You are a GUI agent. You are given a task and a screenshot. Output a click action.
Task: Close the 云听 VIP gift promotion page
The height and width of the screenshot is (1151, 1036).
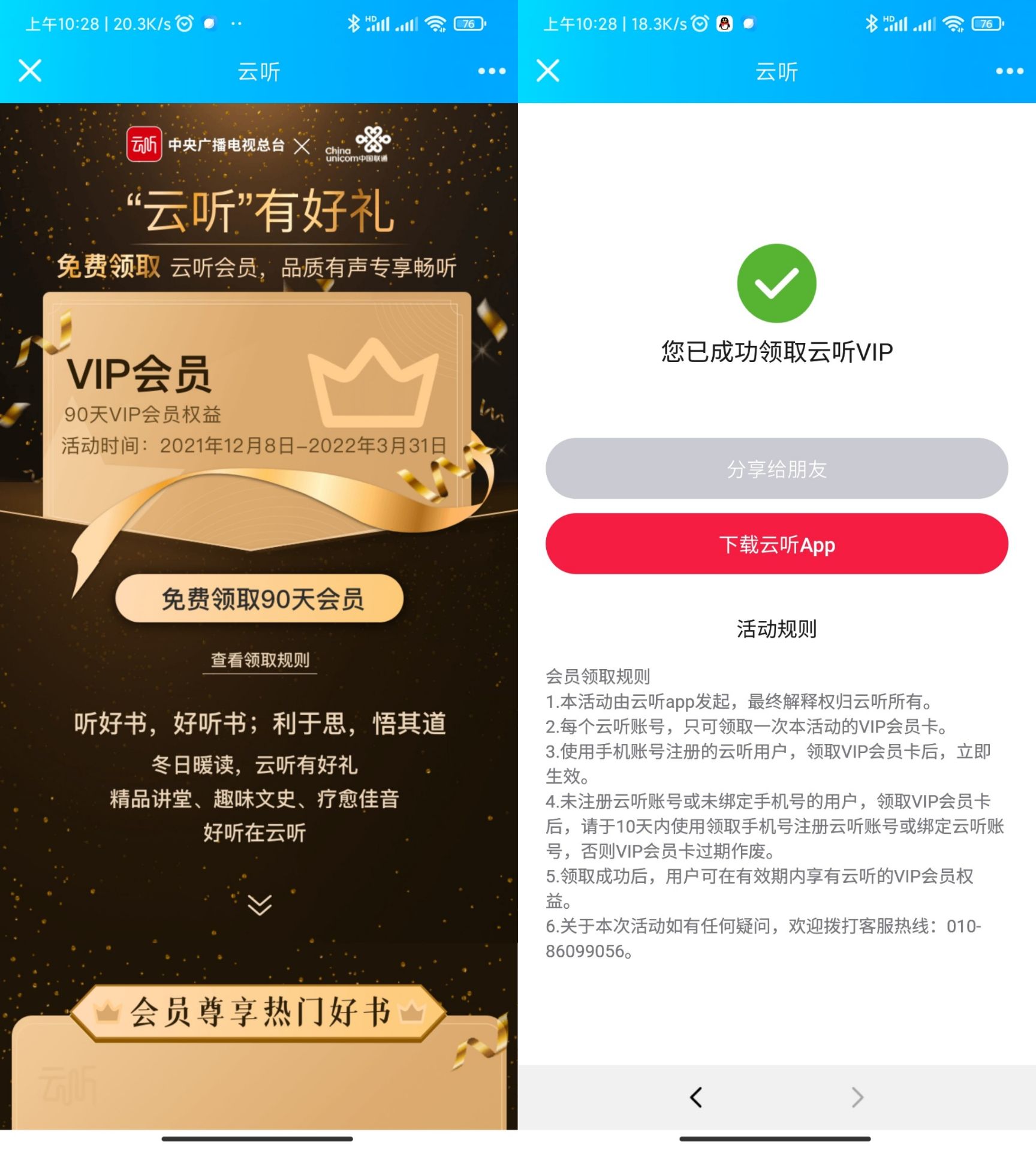[30, 71]
